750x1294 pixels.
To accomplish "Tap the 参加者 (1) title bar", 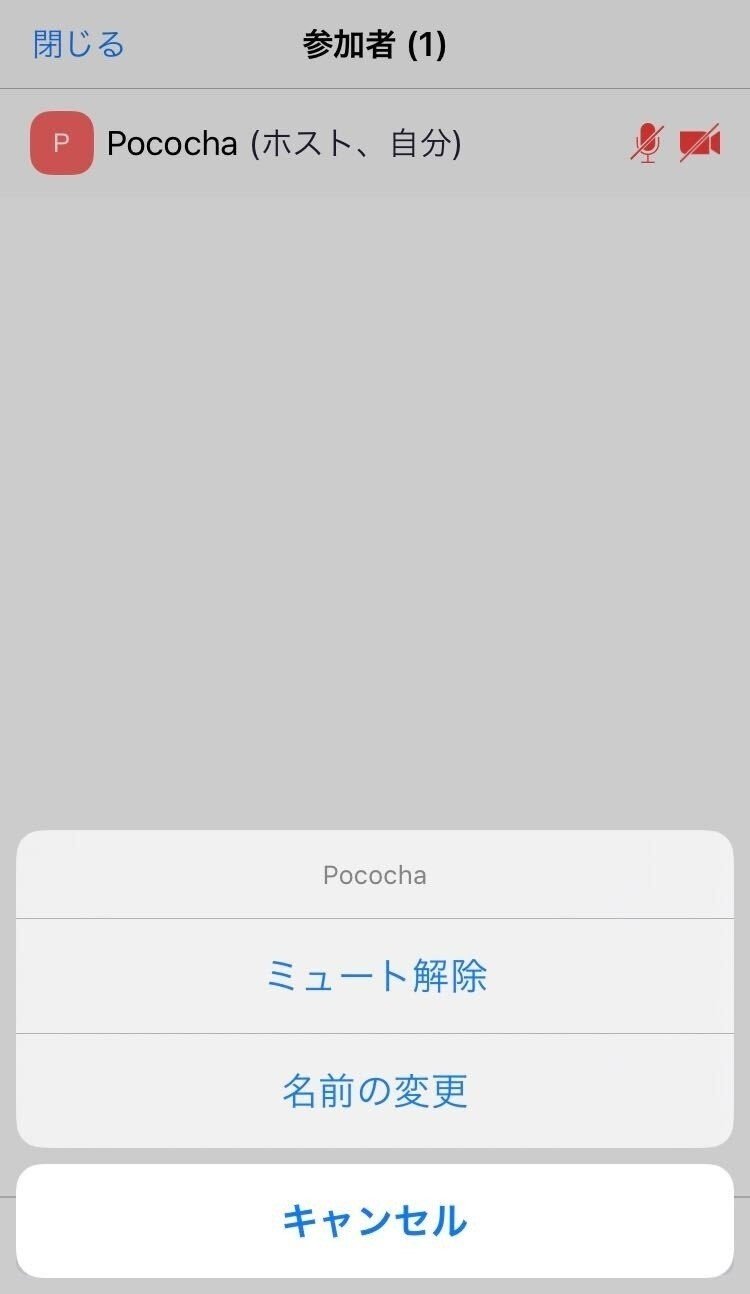I will 373,44.
